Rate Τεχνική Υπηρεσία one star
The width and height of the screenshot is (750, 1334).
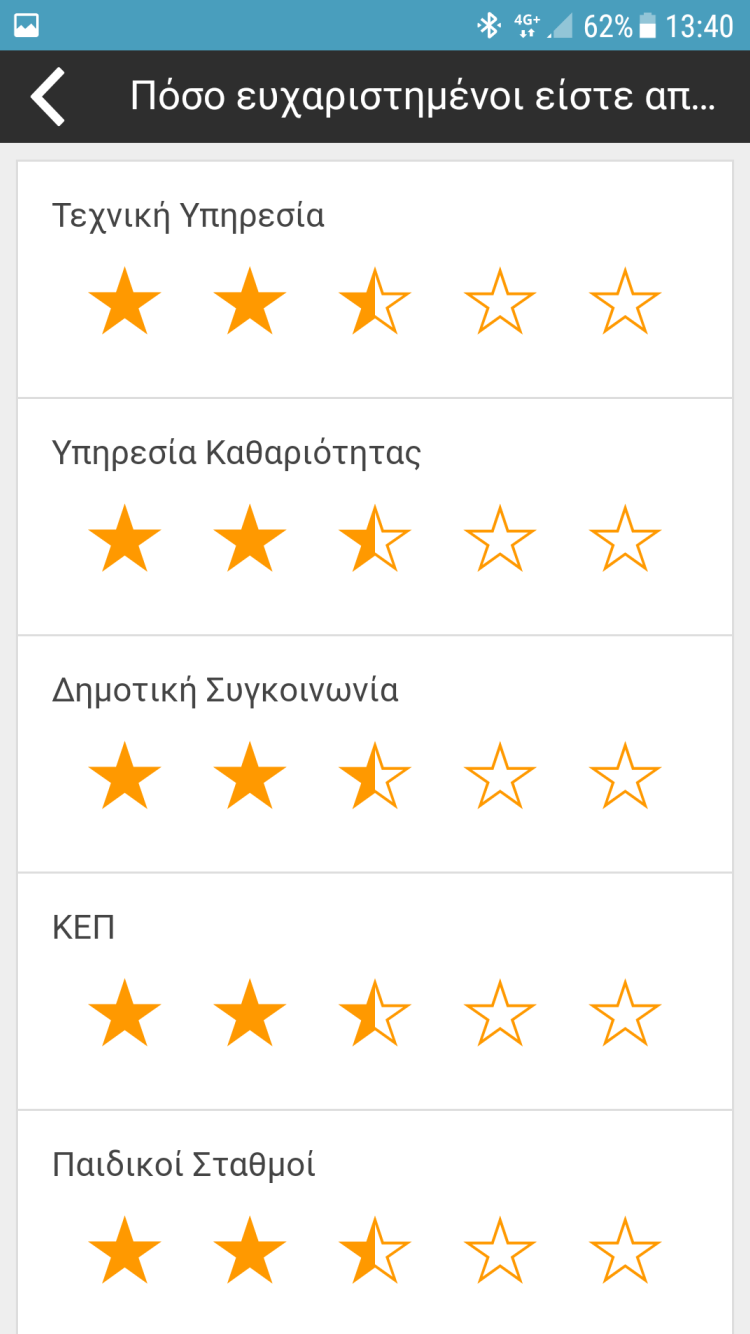pyautogui.click(x=125, y=301)
